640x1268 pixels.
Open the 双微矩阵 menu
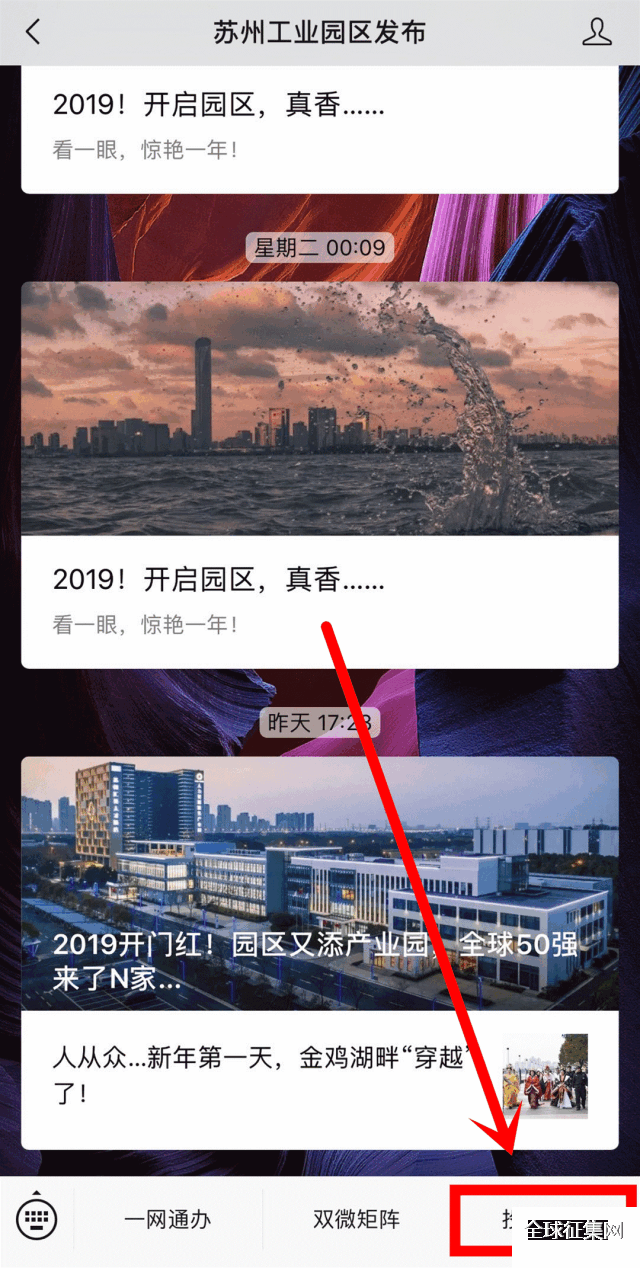356,1219
